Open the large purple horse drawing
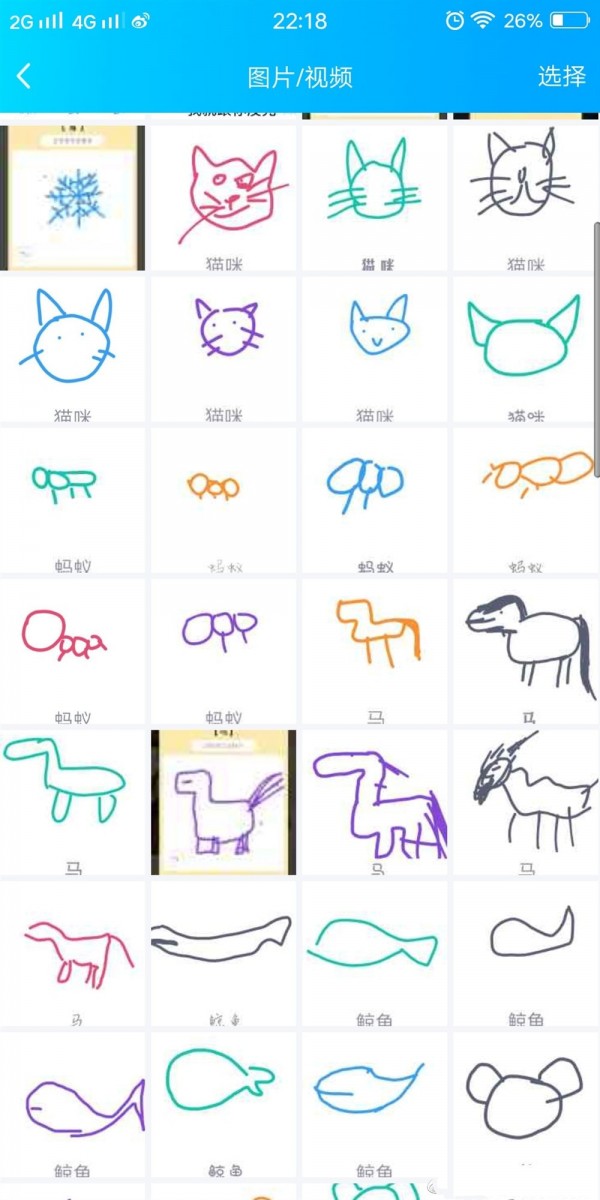The height and width of the screenshot is (1200, 600). pyautogui.click(x=375, y=802)
